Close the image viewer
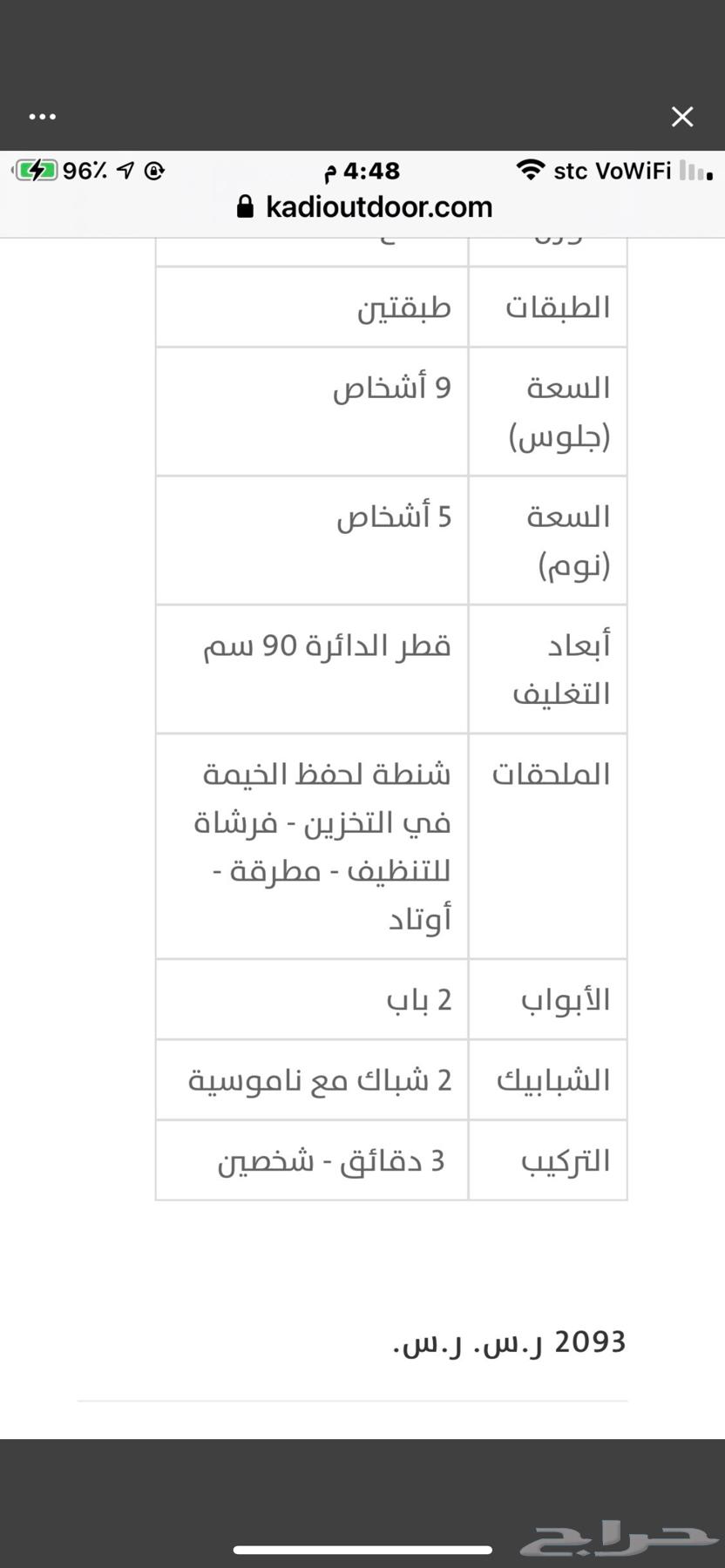This screenshot has width=725, height=1568. pos(682,117)
